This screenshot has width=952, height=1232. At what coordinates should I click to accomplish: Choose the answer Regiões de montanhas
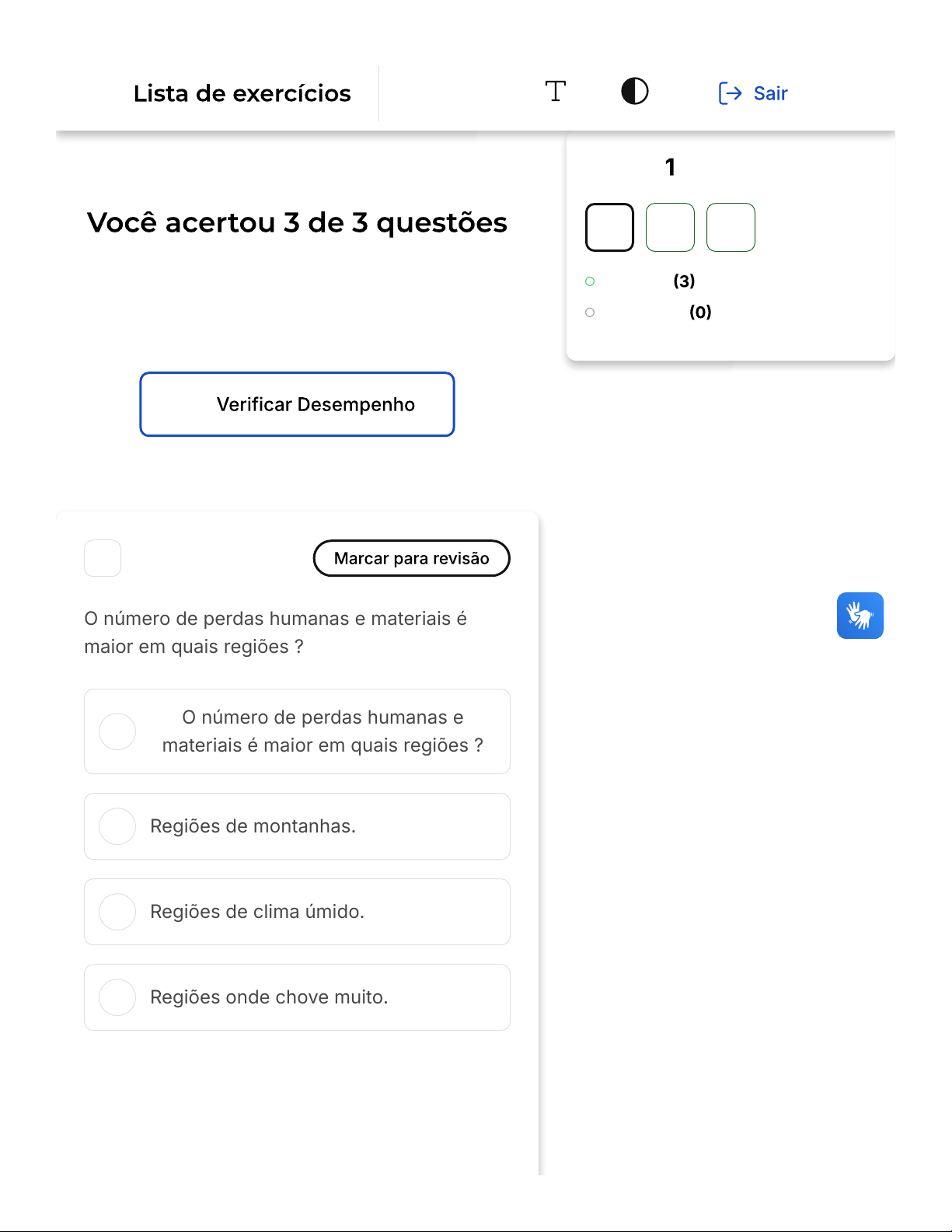tap(297, 826)
